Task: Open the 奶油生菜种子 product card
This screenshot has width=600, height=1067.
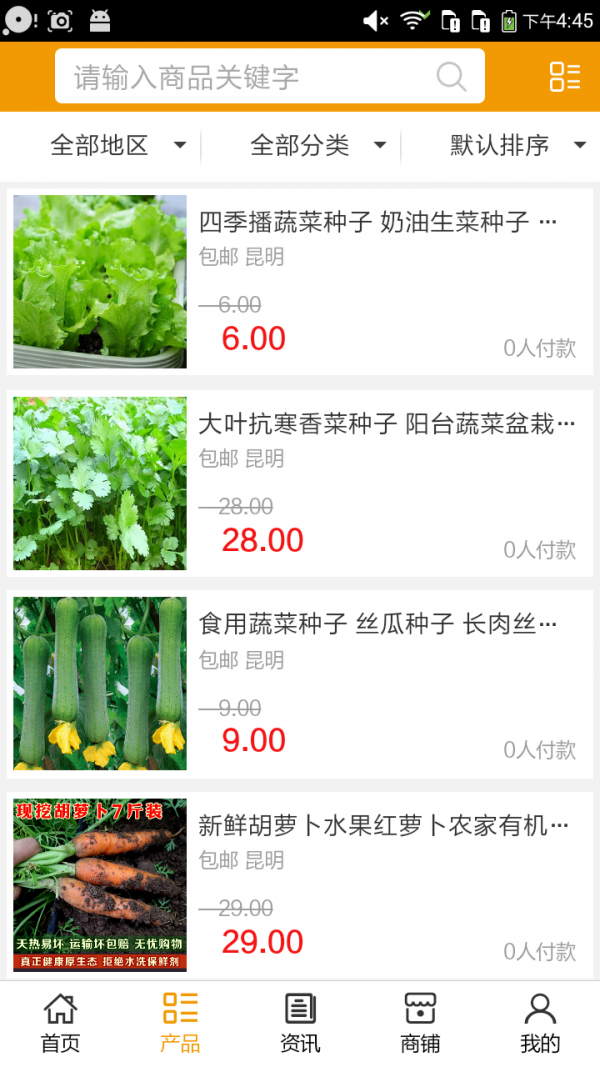Action: coord(300,282)
